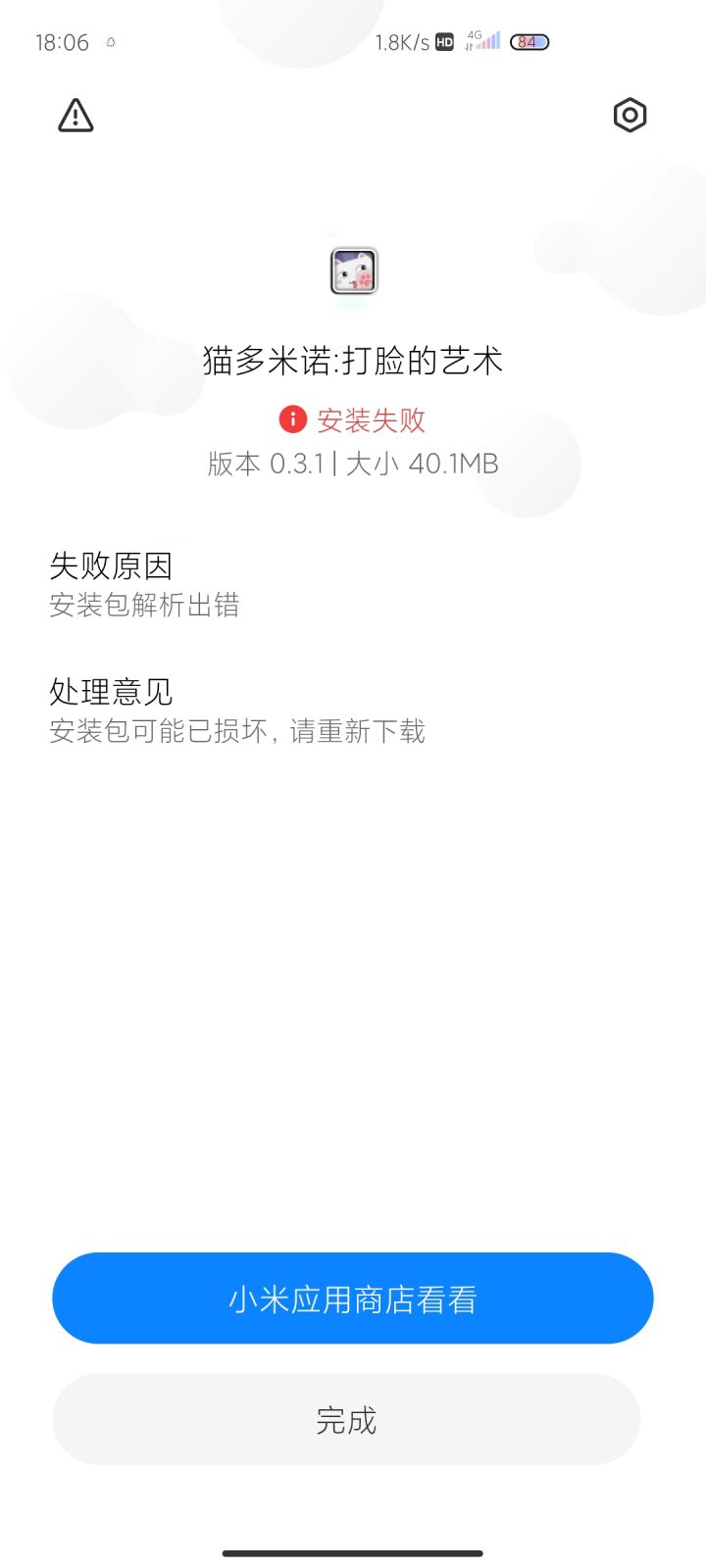706x1568 pixels.
Task: Open the settings gear icon top right
Action: 630,115
